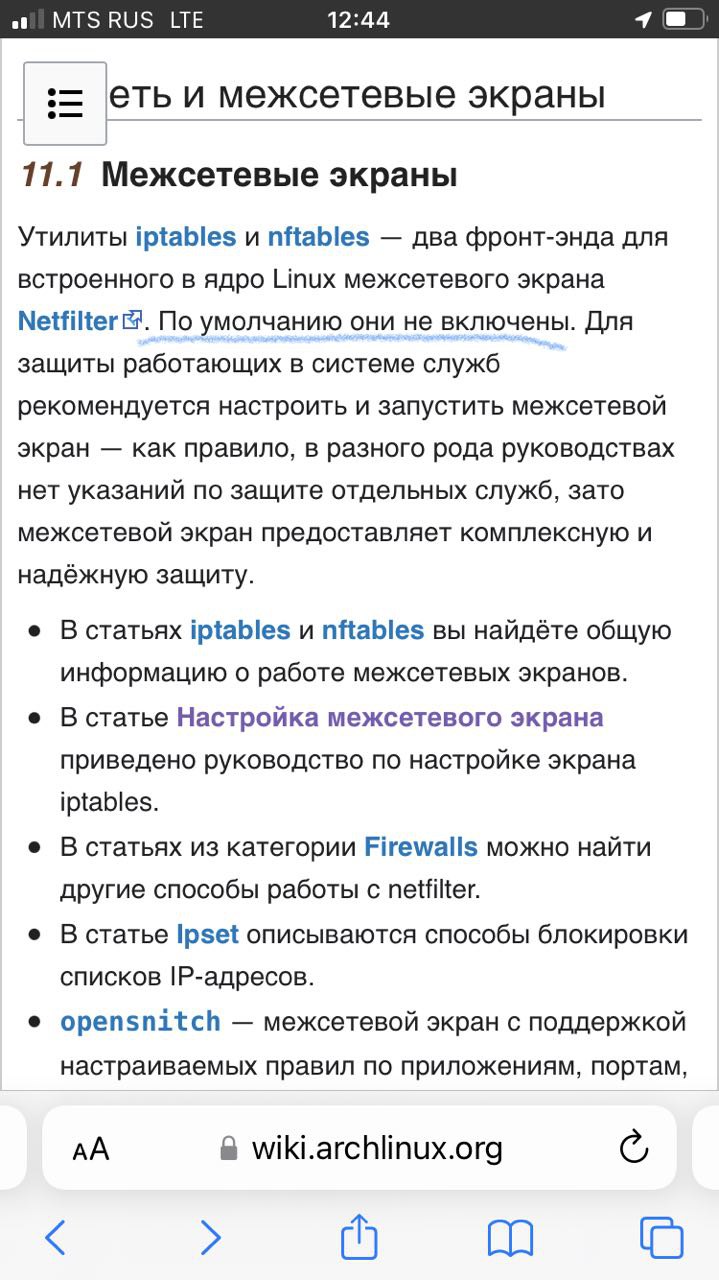Follow the Настройка межсетевого экрана link
Image resolution: width=719 pixels, height=1280 pixels.
point(390,717)
